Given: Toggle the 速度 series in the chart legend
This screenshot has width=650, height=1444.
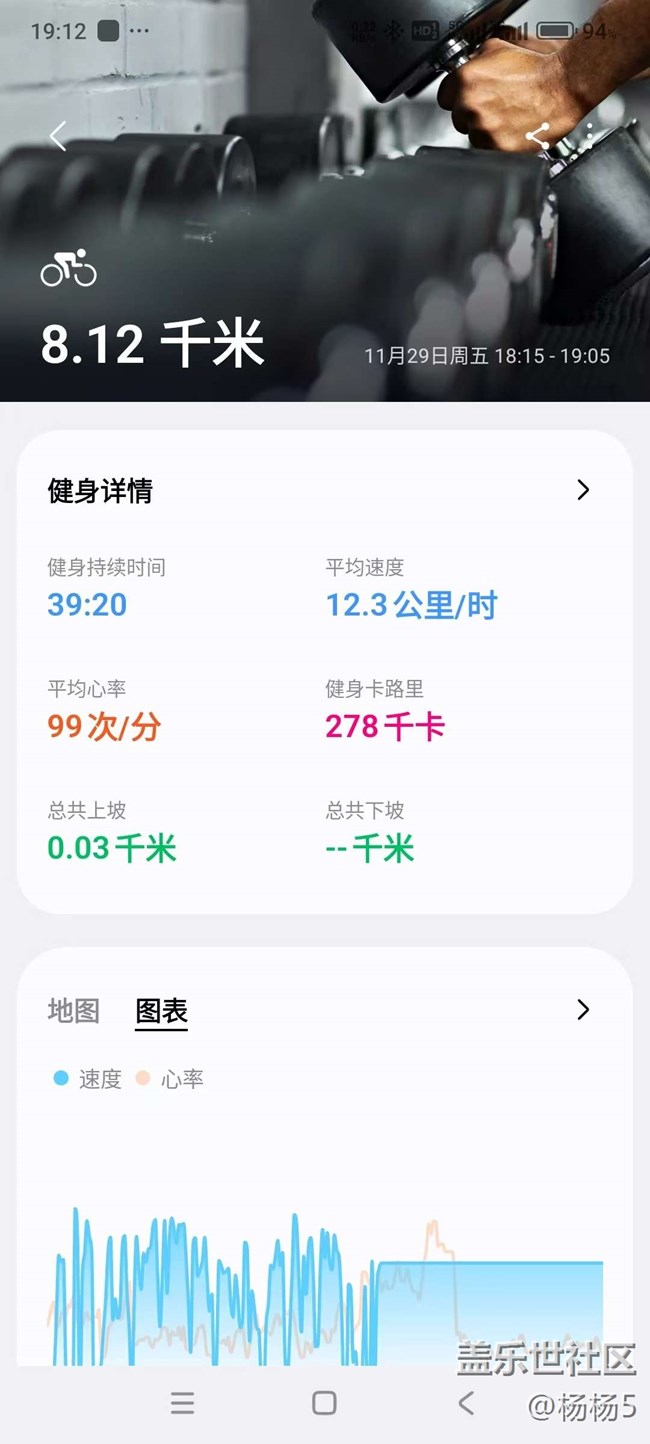Looking at the screenshot, I should pyautogui.click(x=88, y=1079).
